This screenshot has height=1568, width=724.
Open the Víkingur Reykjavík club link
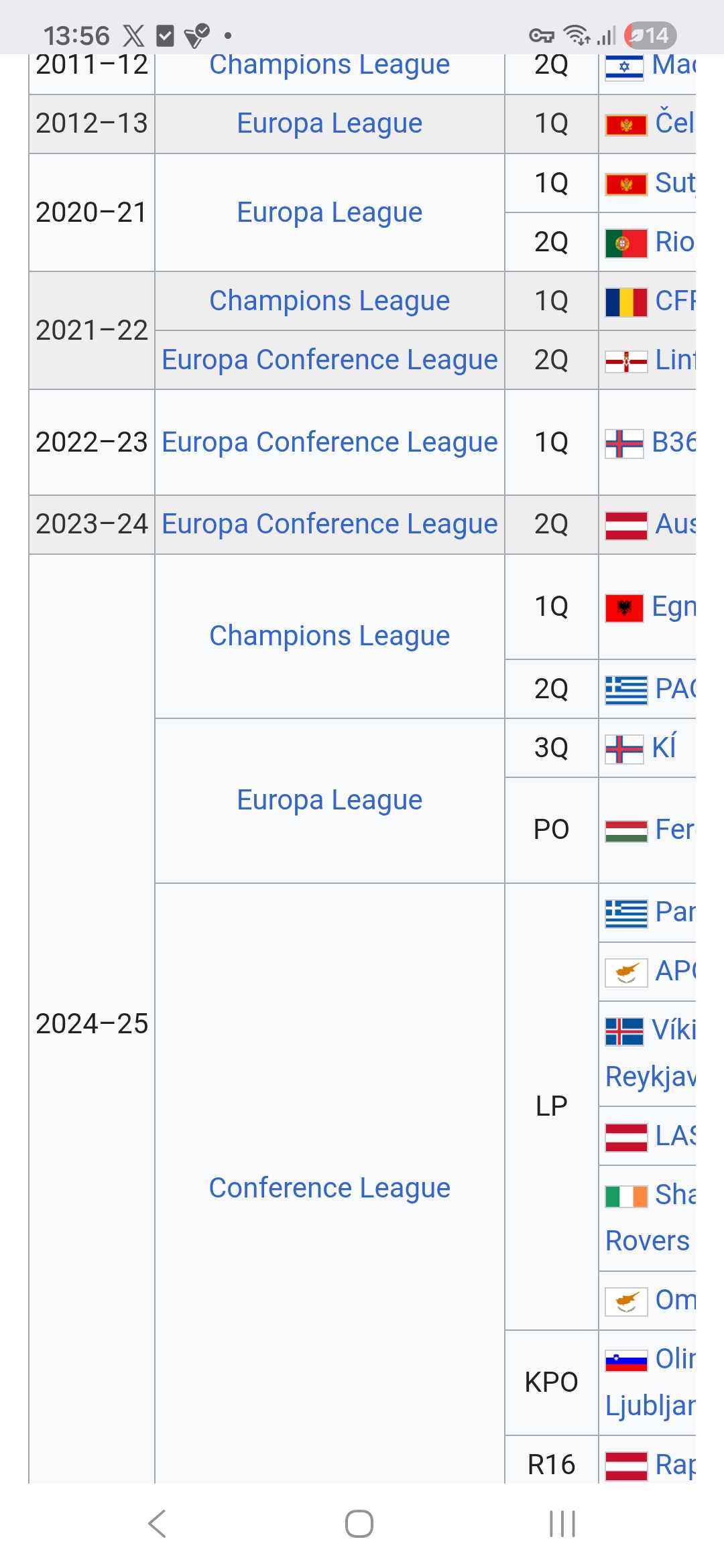pyautogui.click(x=650, y=1053)
